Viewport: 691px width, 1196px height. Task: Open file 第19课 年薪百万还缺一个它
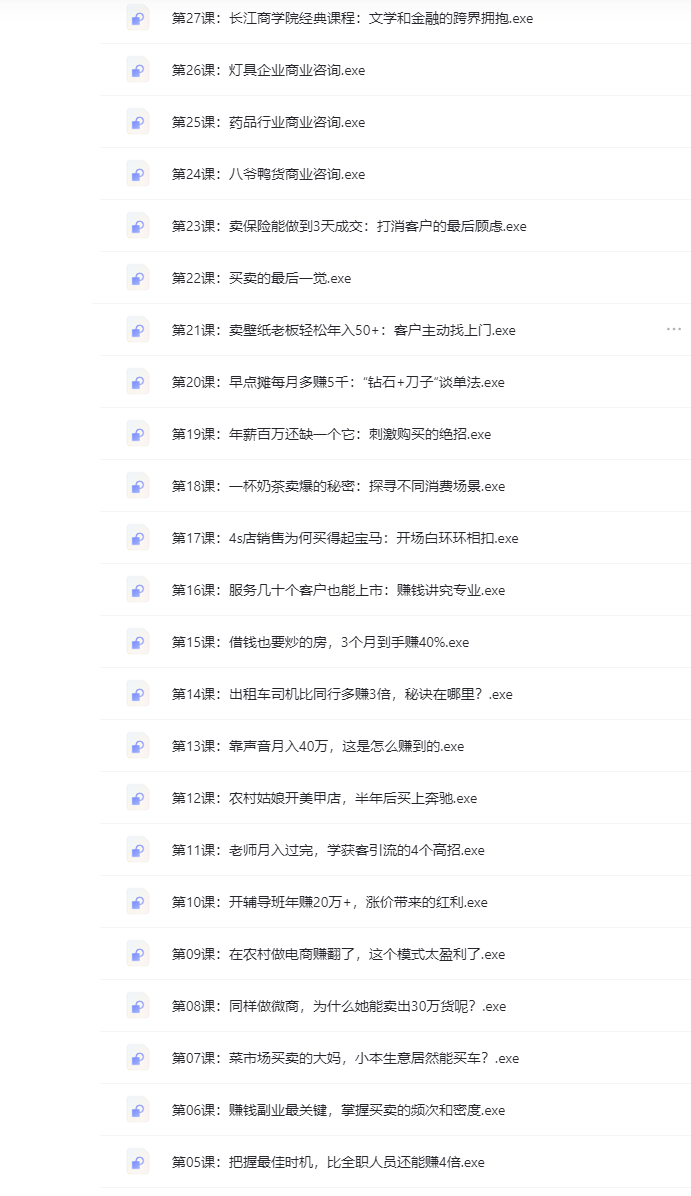pyautogui.click(x=331, y=434)
